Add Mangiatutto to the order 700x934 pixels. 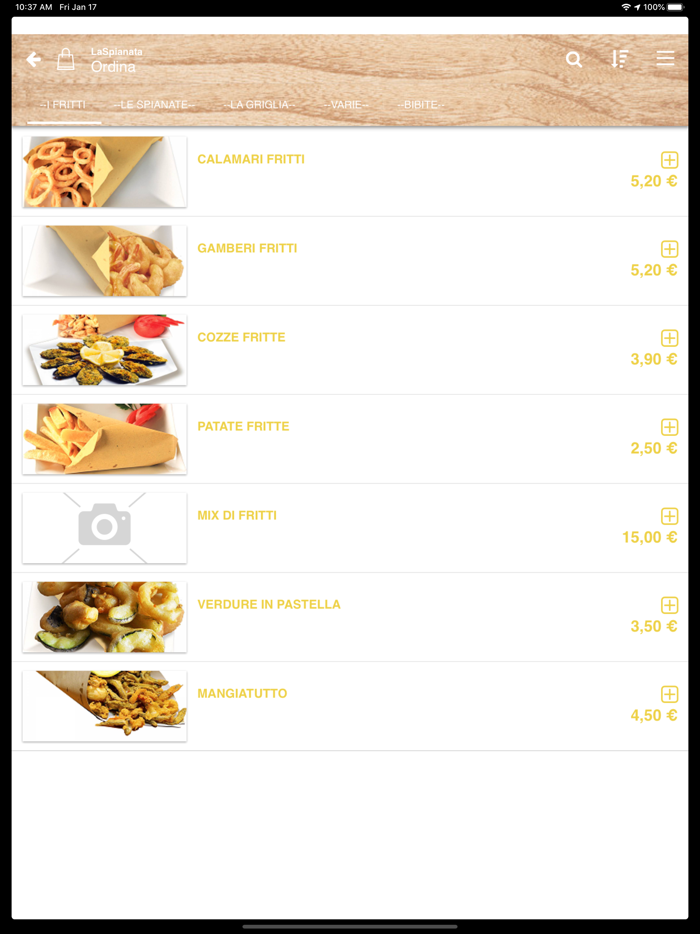click(x=669, y=694)
